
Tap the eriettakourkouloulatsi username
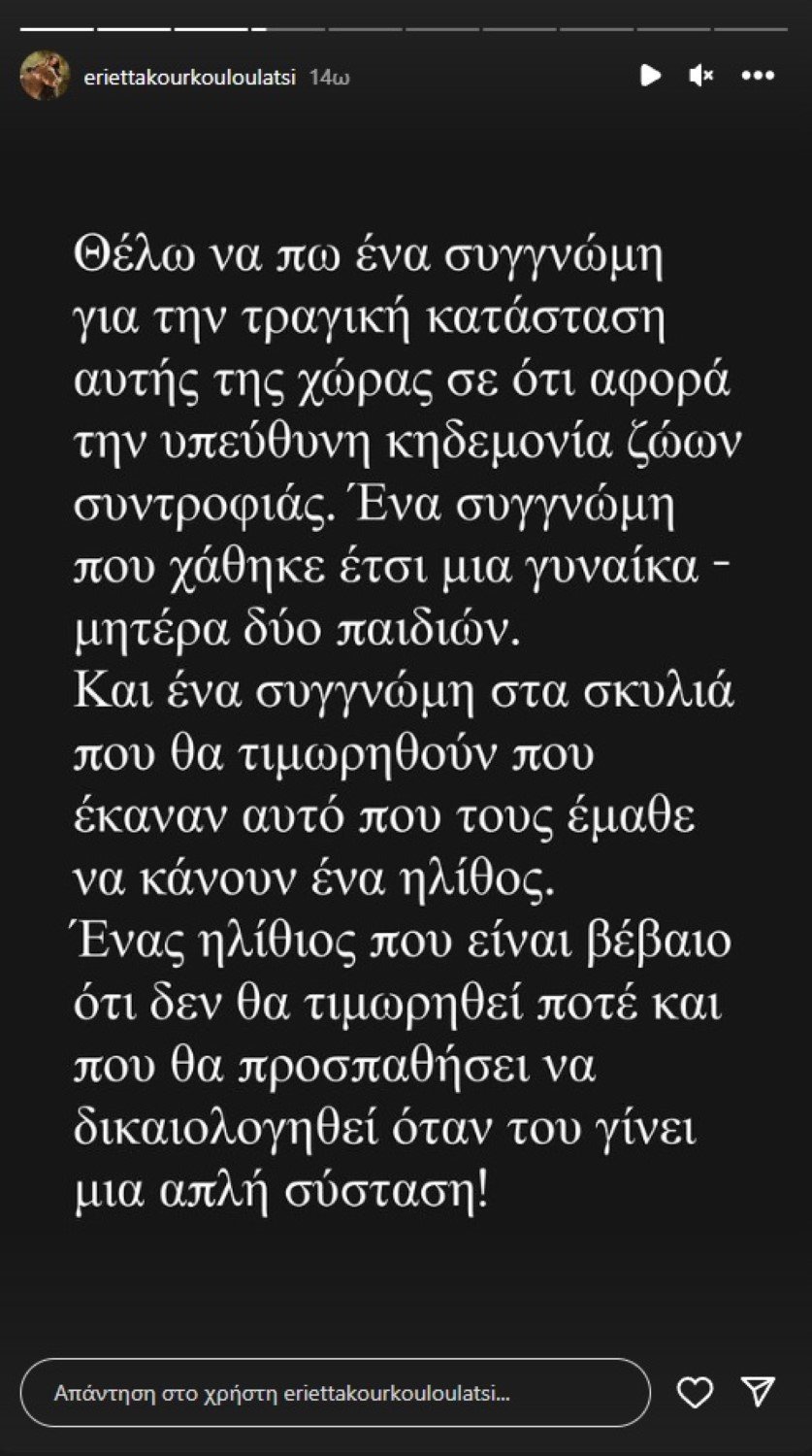tap(190, 78)
